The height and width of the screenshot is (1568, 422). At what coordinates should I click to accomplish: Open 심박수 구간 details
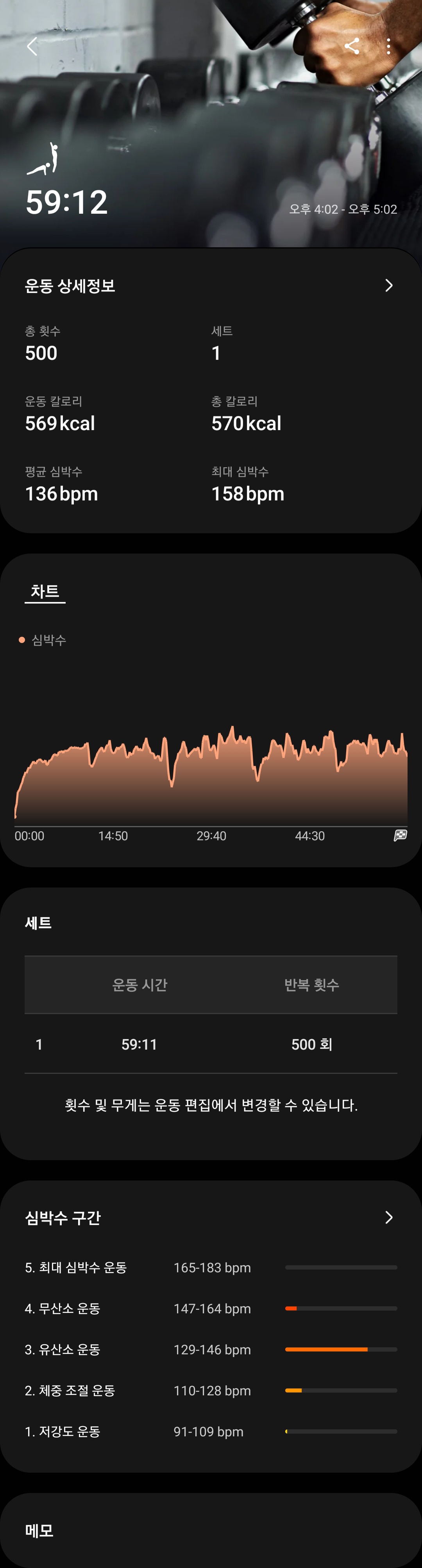click(x=388, y=1217)
